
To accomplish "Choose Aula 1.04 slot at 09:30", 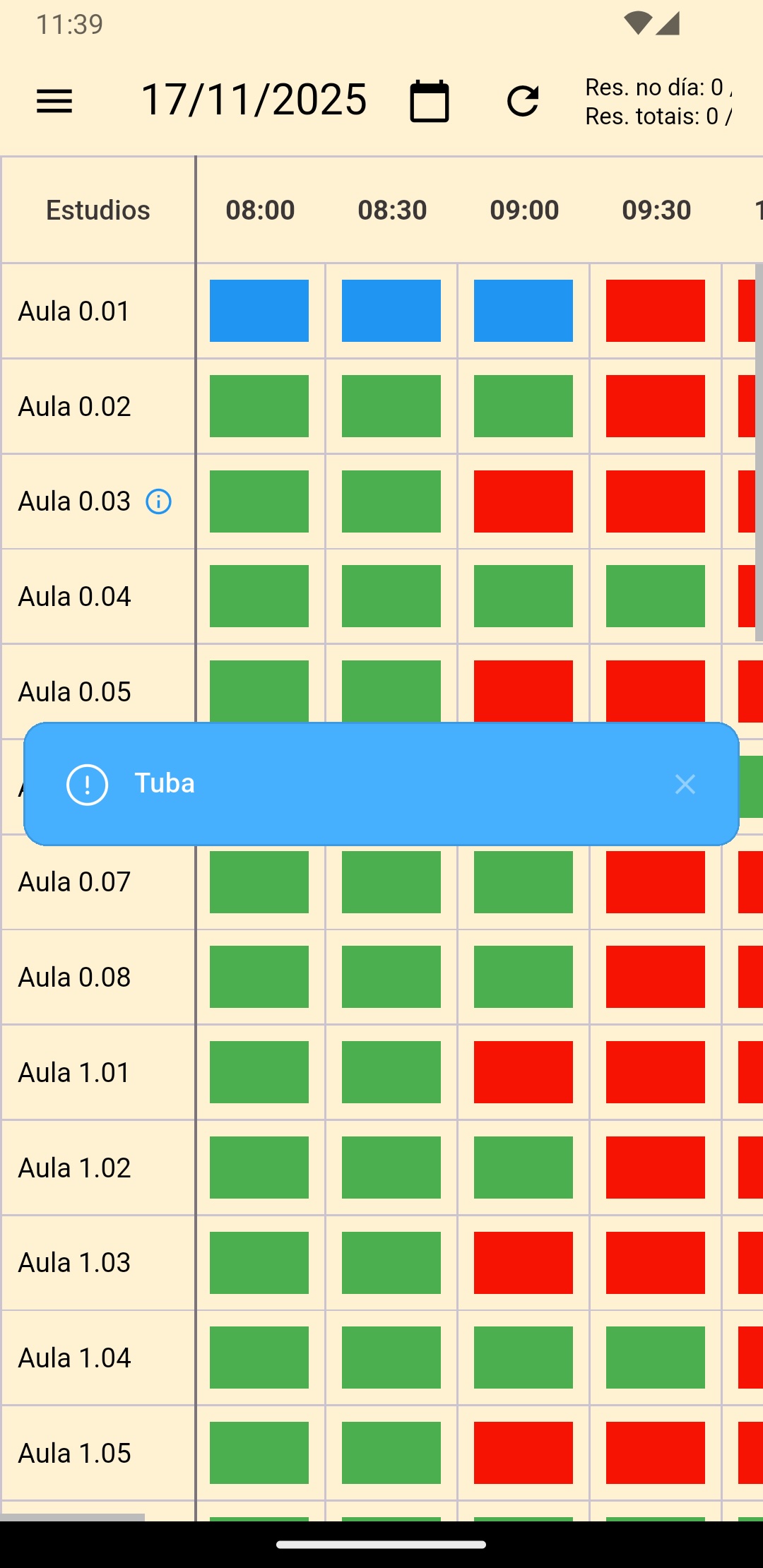I will pos(656,1358).
